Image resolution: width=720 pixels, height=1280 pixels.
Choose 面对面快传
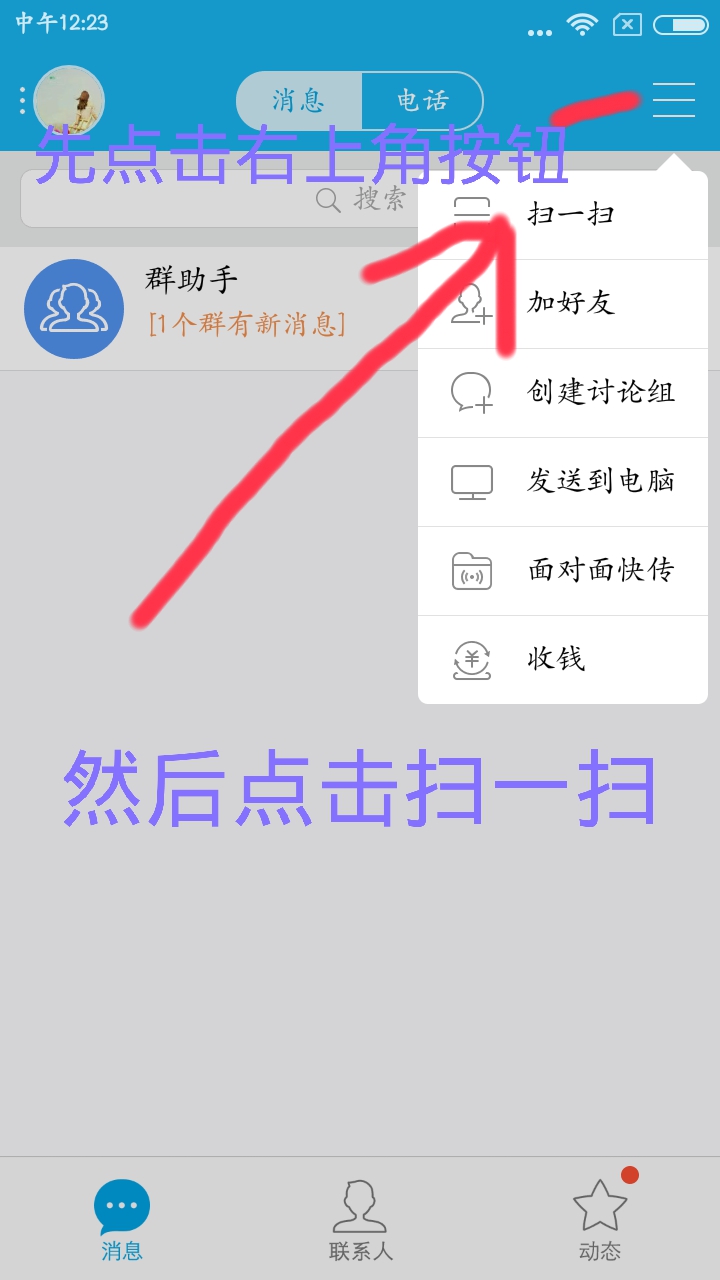tap(563, 571)
